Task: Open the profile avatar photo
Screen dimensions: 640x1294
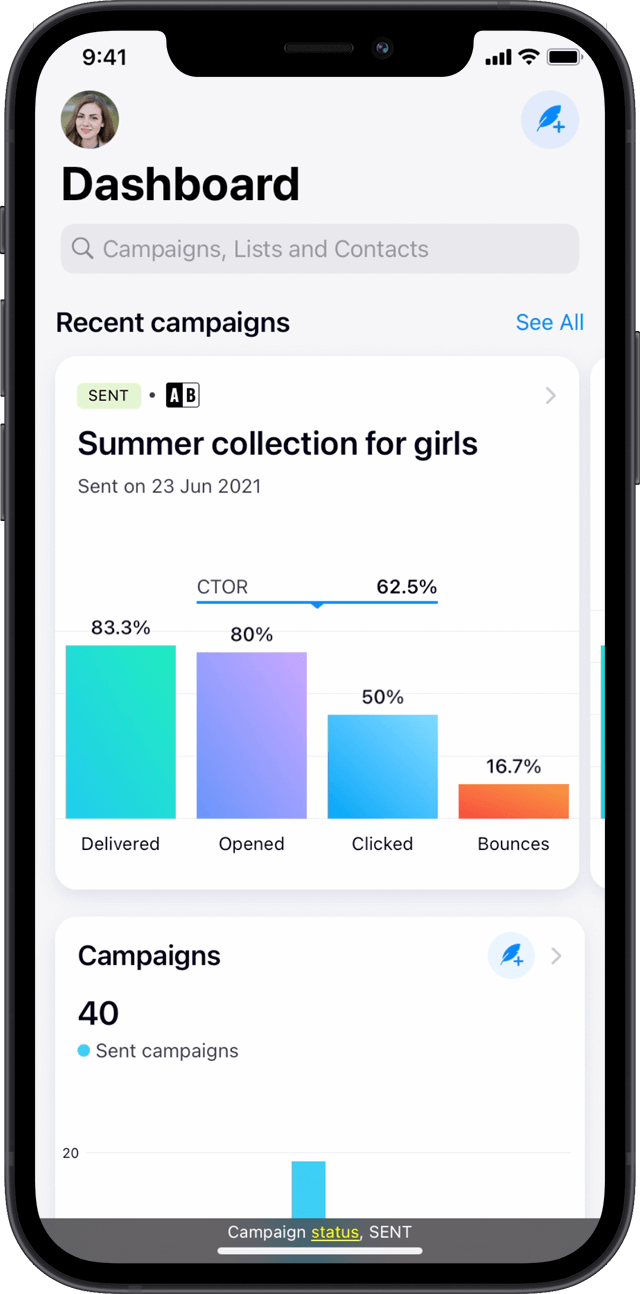Action: click(x=90, y=120)
